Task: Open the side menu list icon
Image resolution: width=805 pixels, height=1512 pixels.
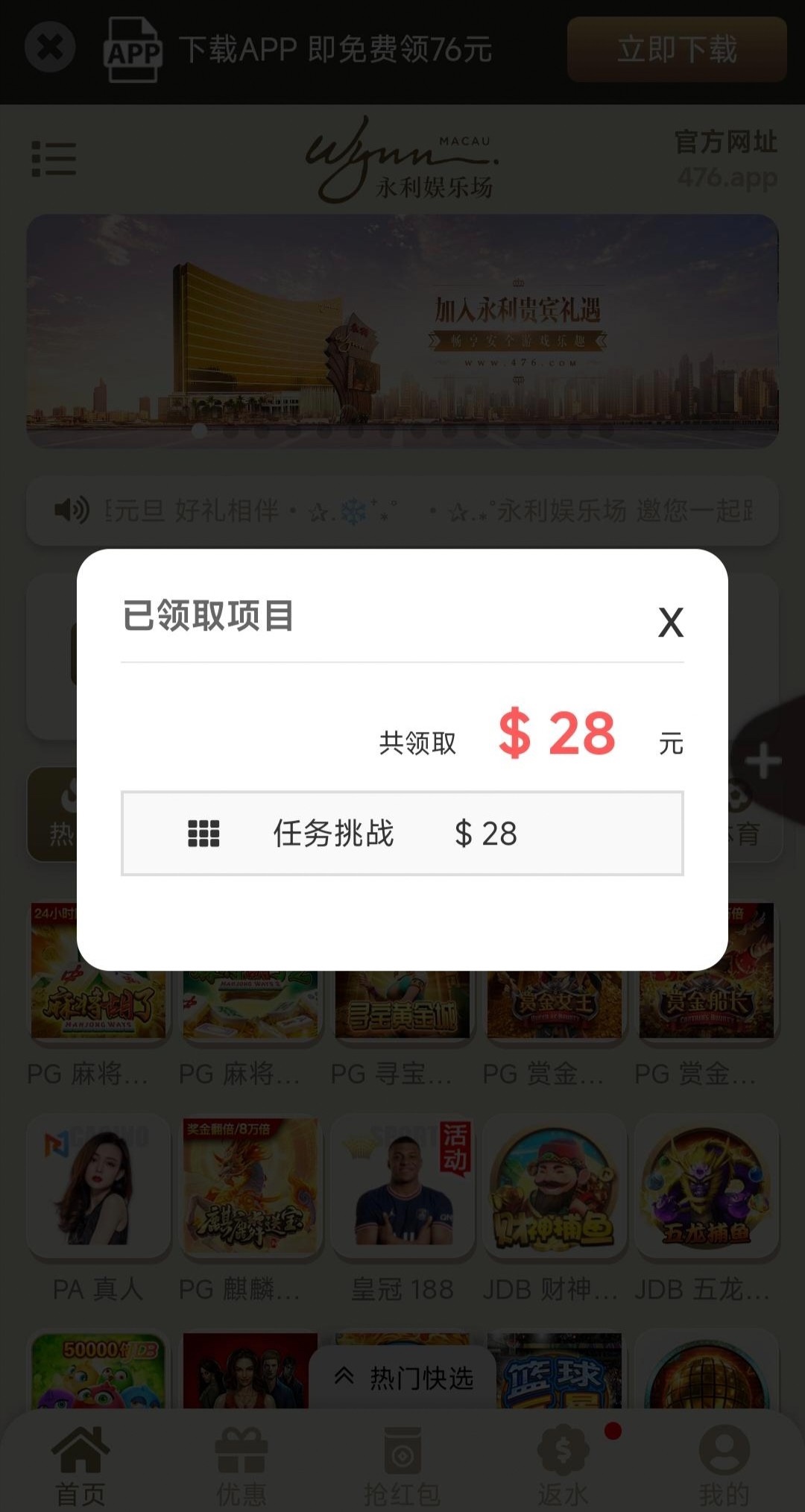Action: [x=54, y=159]
